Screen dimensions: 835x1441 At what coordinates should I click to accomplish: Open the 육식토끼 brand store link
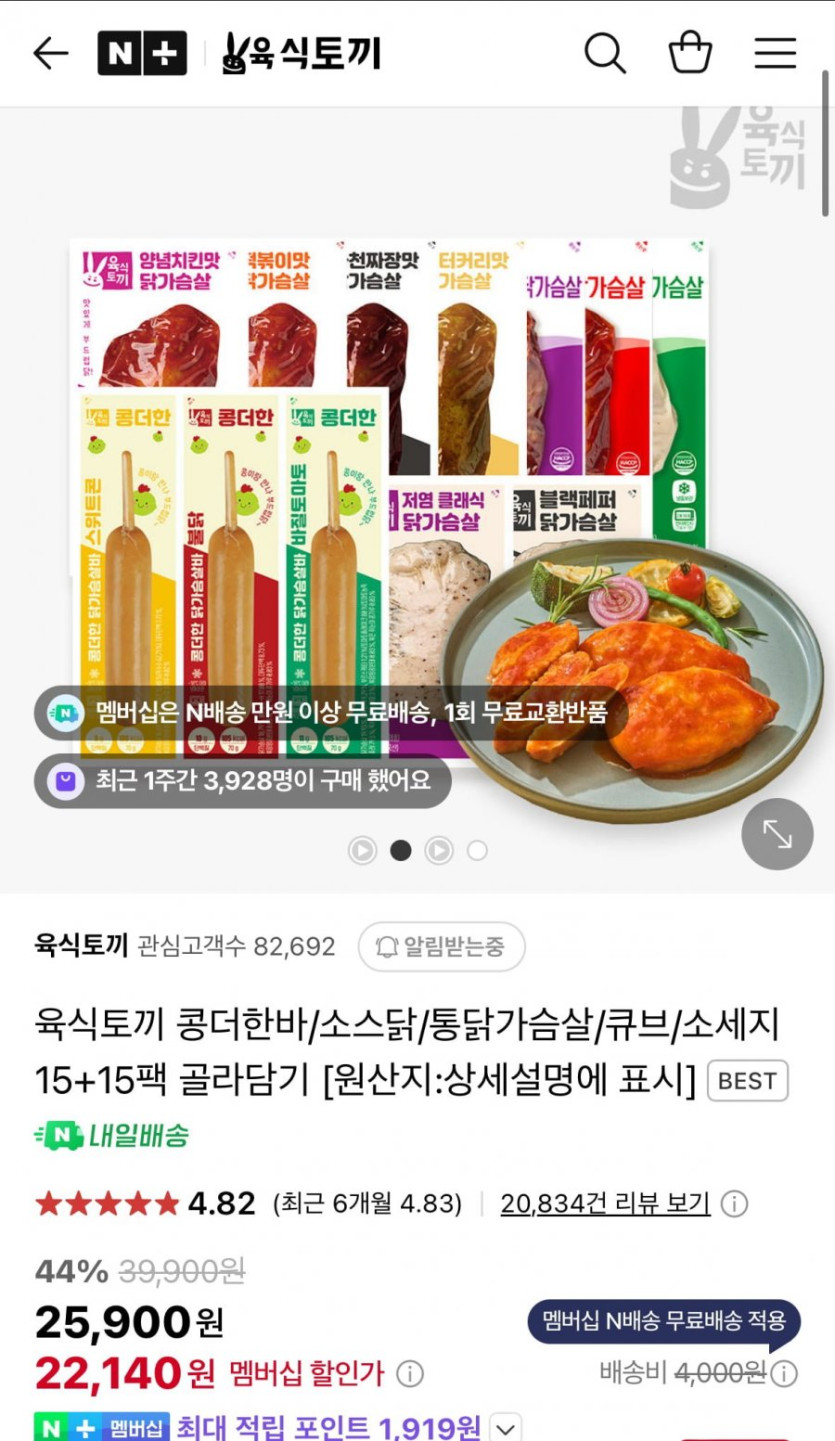click(301, 53)
